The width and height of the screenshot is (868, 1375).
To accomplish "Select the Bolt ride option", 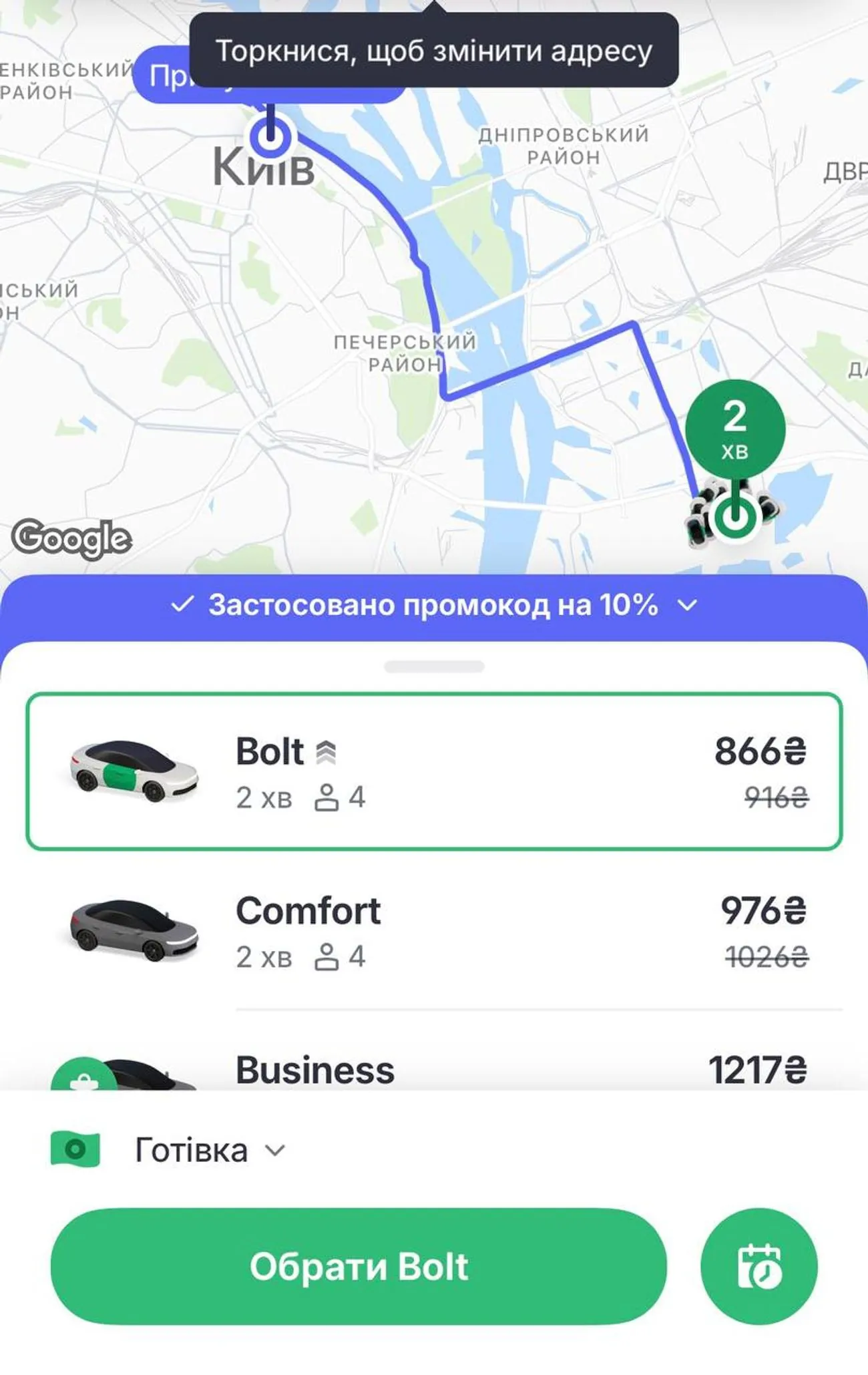I will tap(434, 771).
